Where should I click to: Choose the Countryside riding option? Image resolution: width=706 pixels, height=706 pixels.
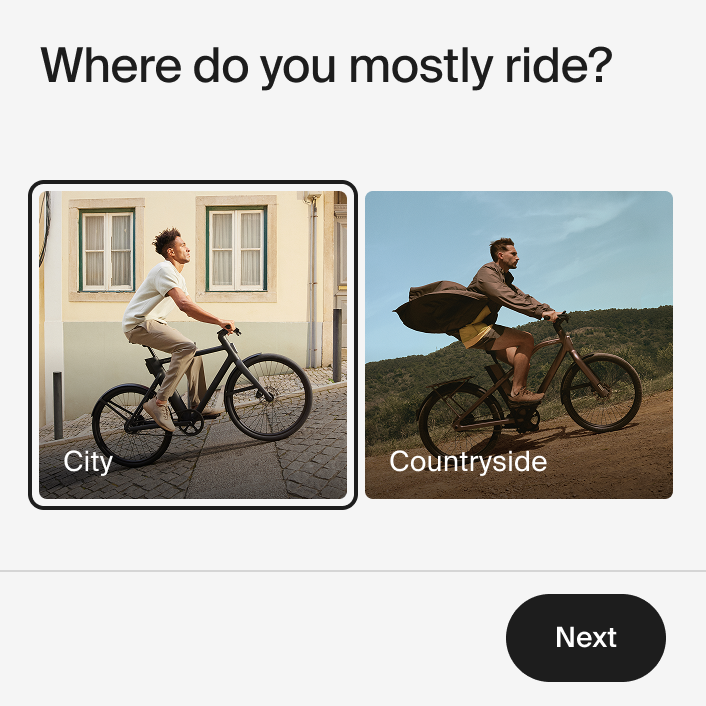[518, 345]
